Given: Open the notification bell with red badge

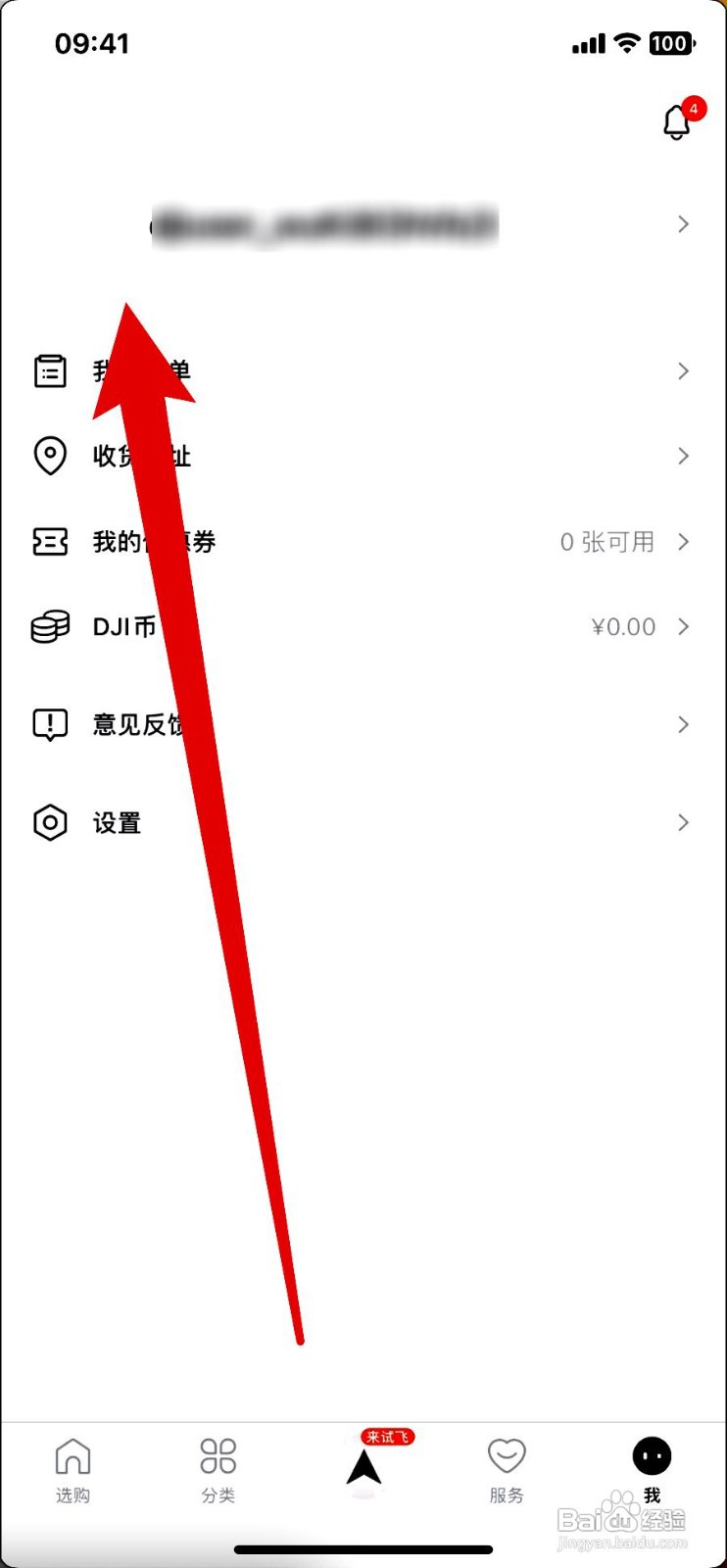Looking at the screenshot, I should (x=675, y=123).
